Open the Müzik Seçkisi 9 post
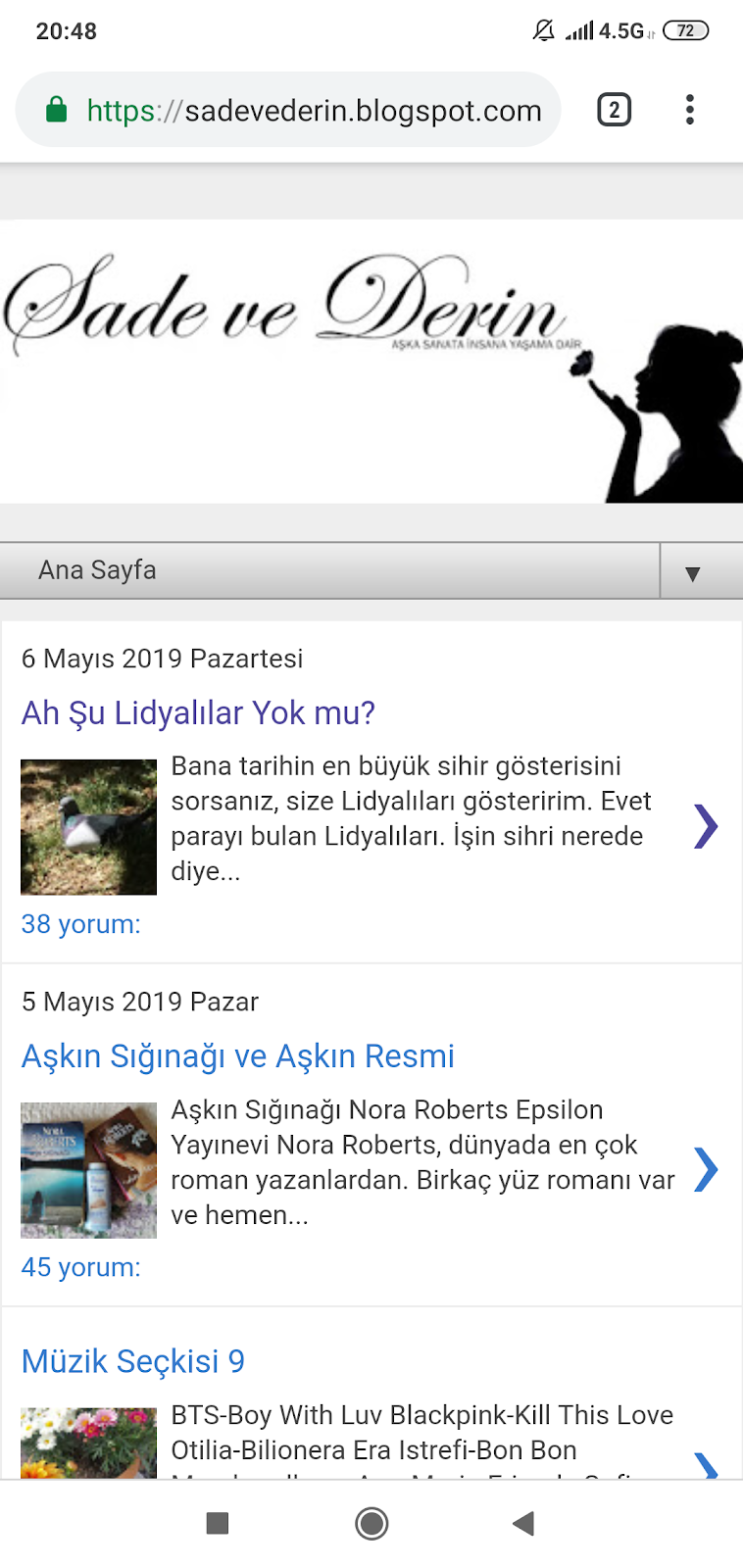 pyautogui.click(x=133, y=1361)
